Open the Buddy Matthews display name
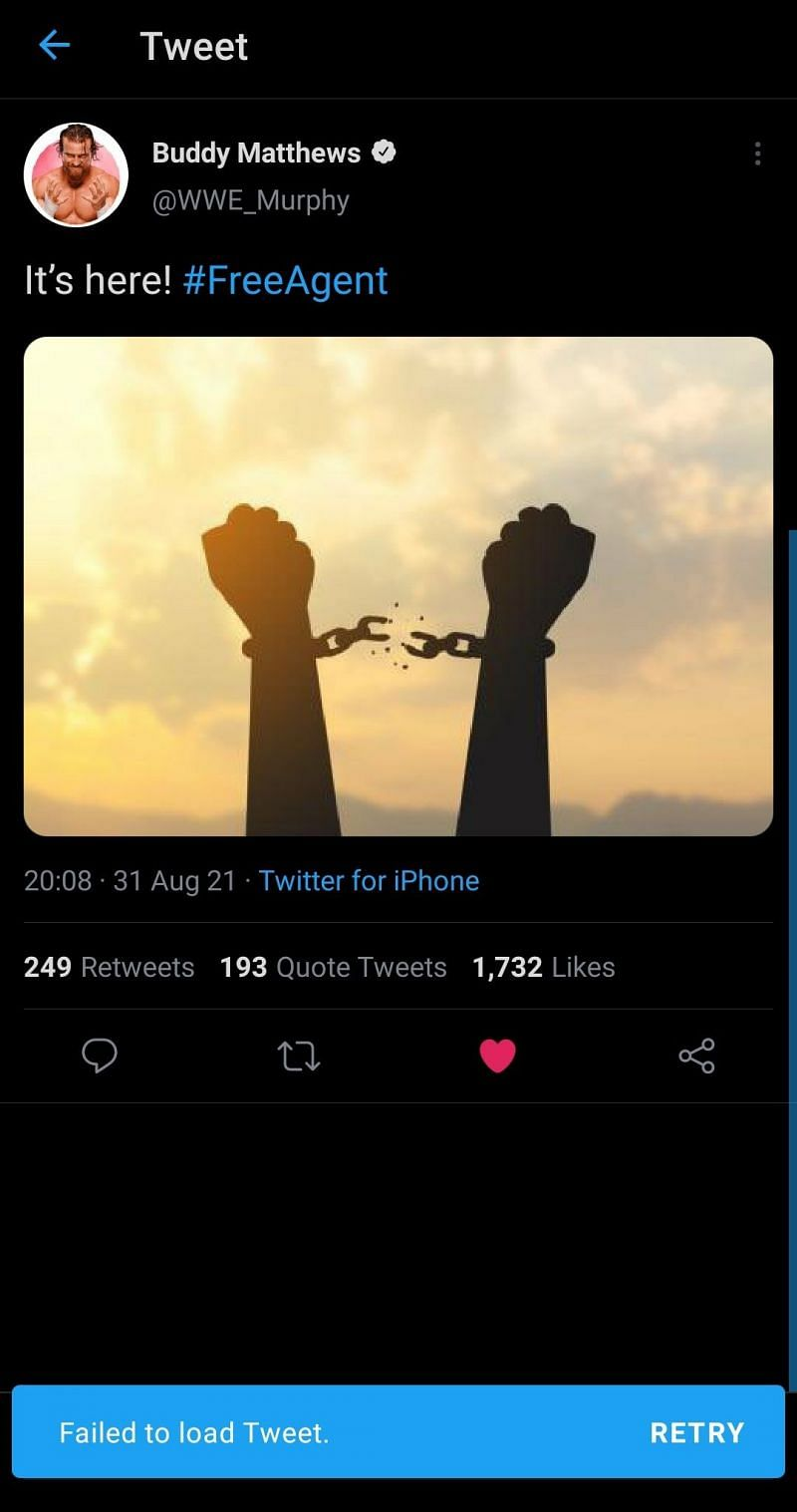 coord(256,153)
